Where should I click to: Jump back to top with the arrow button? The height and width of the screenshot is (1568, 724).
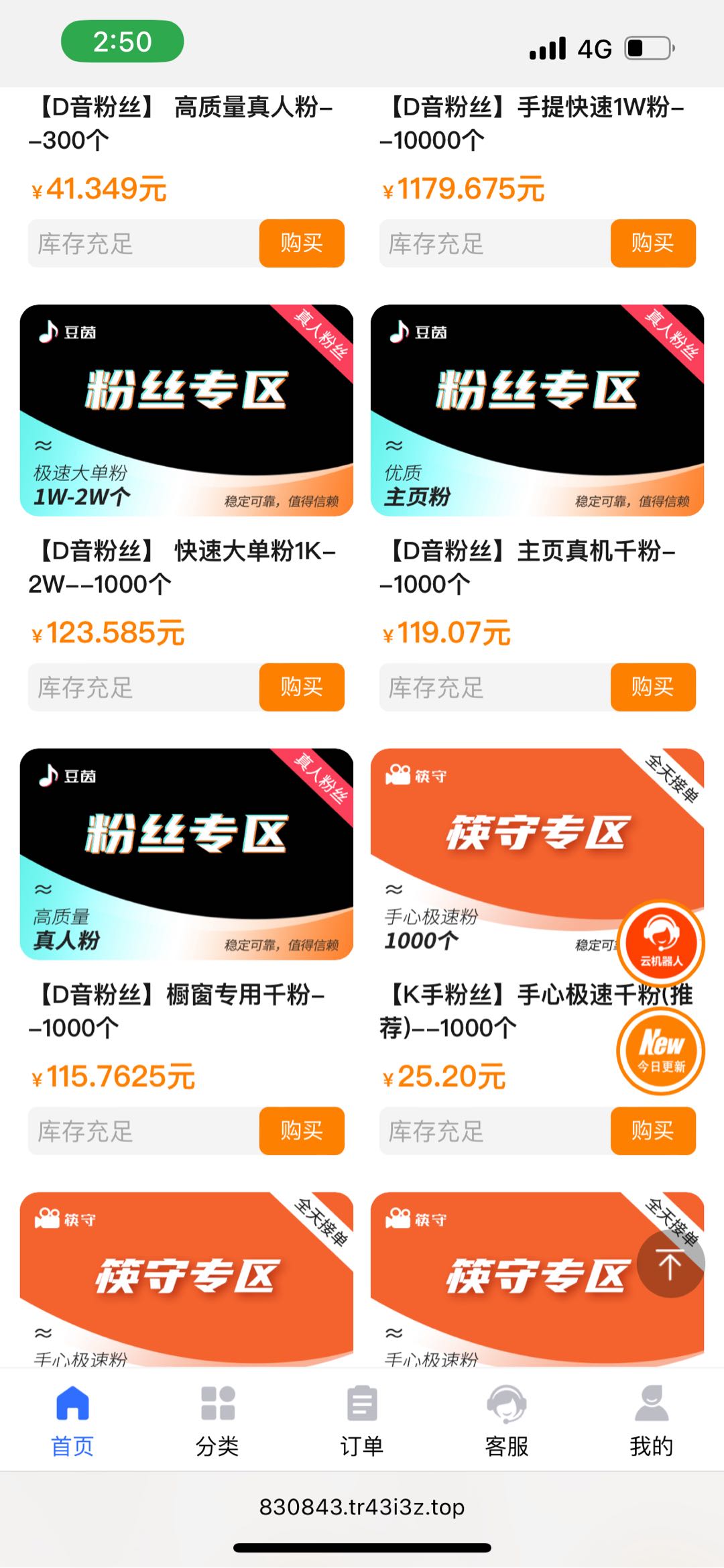tap(670, 1265)
